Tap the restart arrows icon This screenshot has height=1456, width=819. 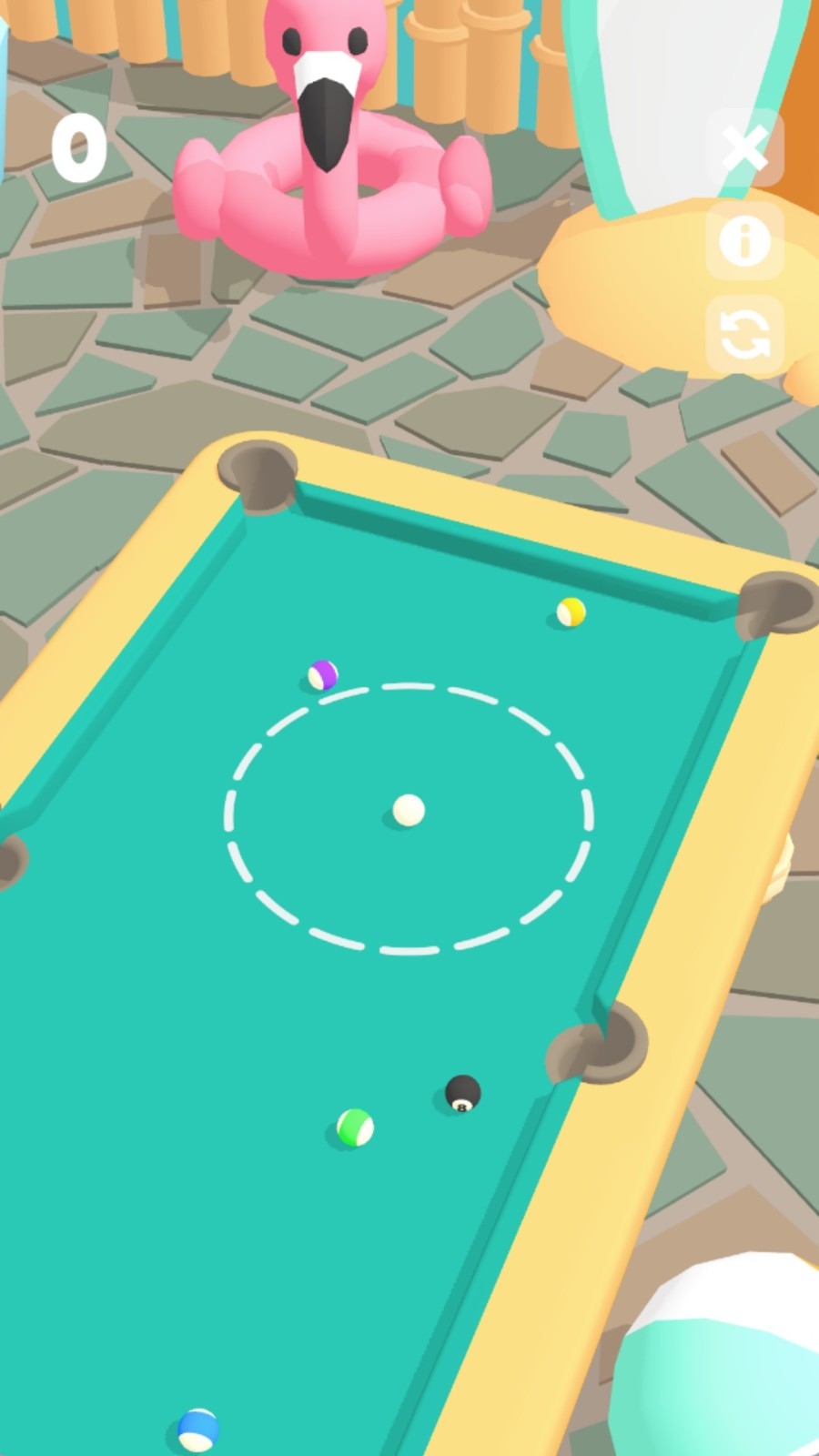coord(744,334)
